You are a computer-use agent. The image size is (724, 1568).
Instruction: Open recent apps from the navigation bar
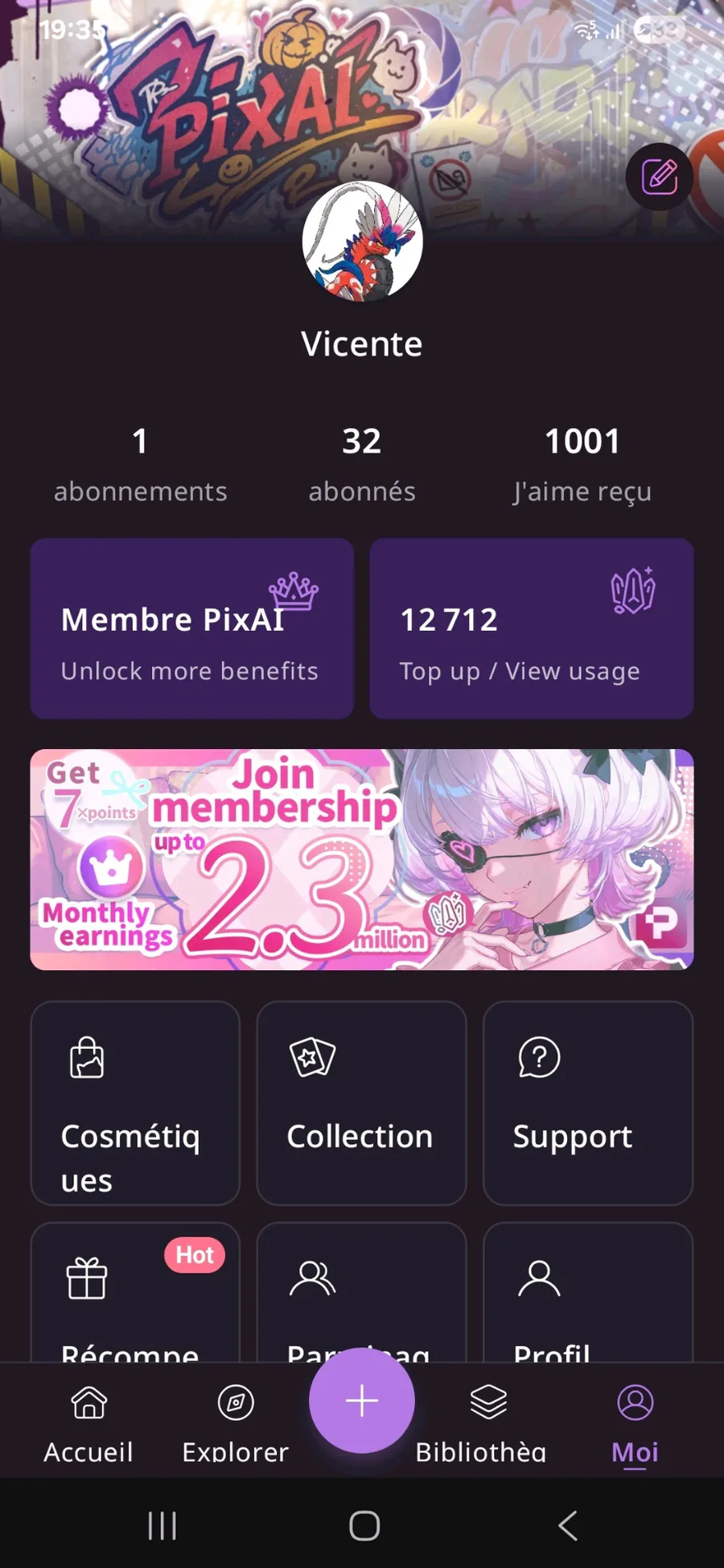coord(162,1525)
